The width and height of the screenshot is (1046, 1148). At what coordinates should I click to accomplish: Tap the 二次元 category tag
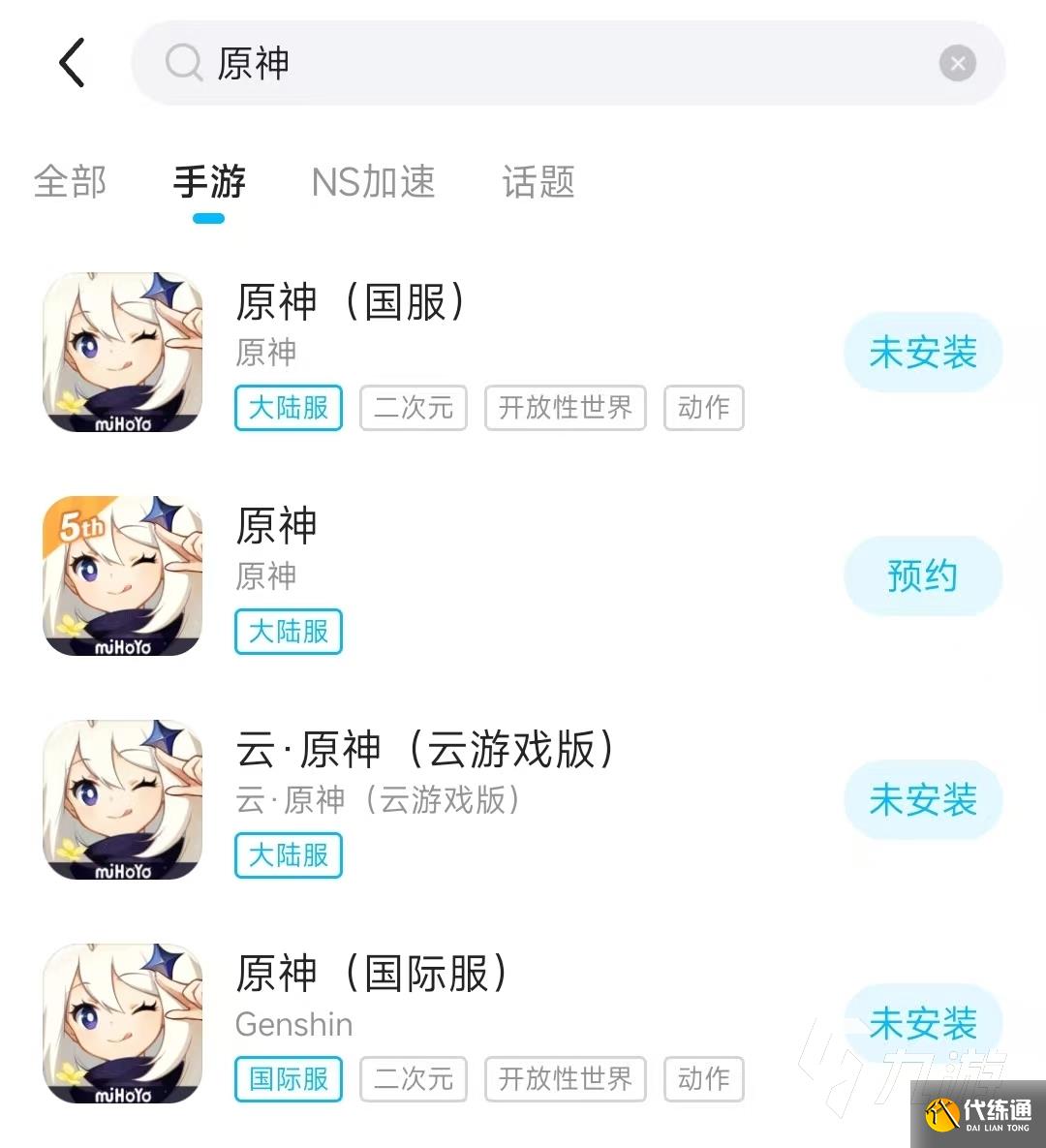[x=413, y=408]
